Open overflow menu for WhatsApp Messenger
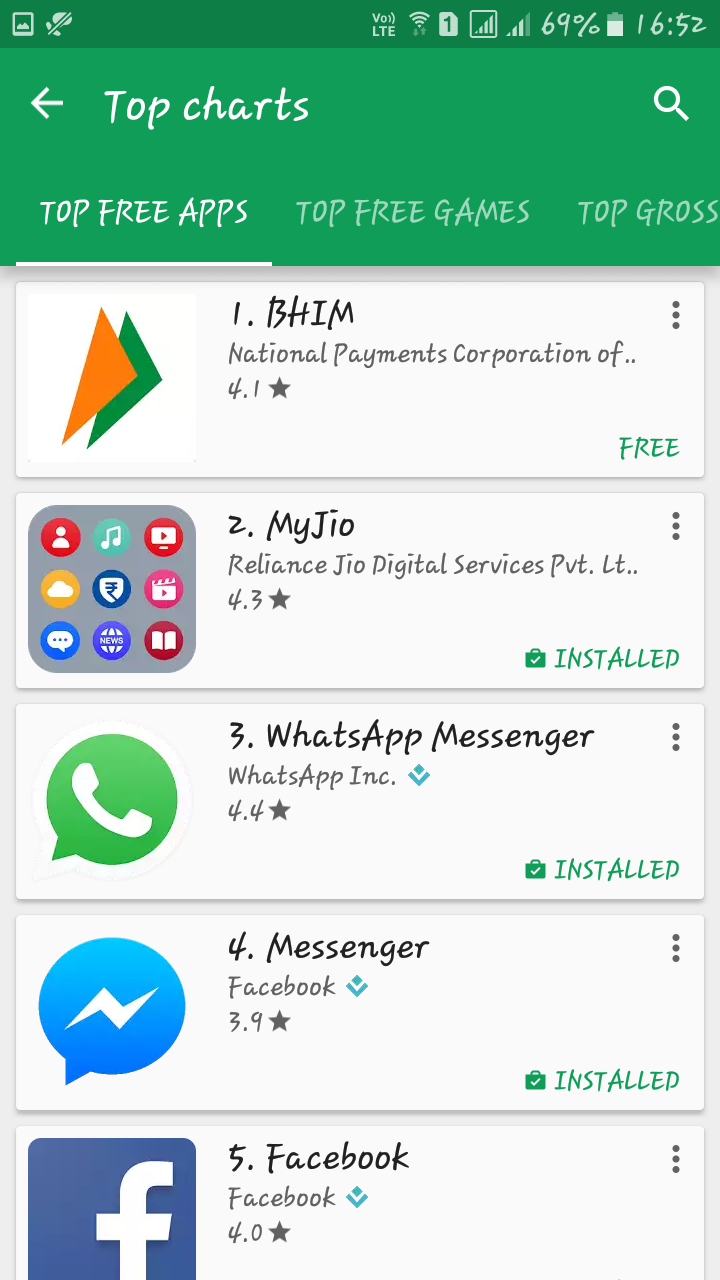 pyautogui.click(x=676, y=737)
